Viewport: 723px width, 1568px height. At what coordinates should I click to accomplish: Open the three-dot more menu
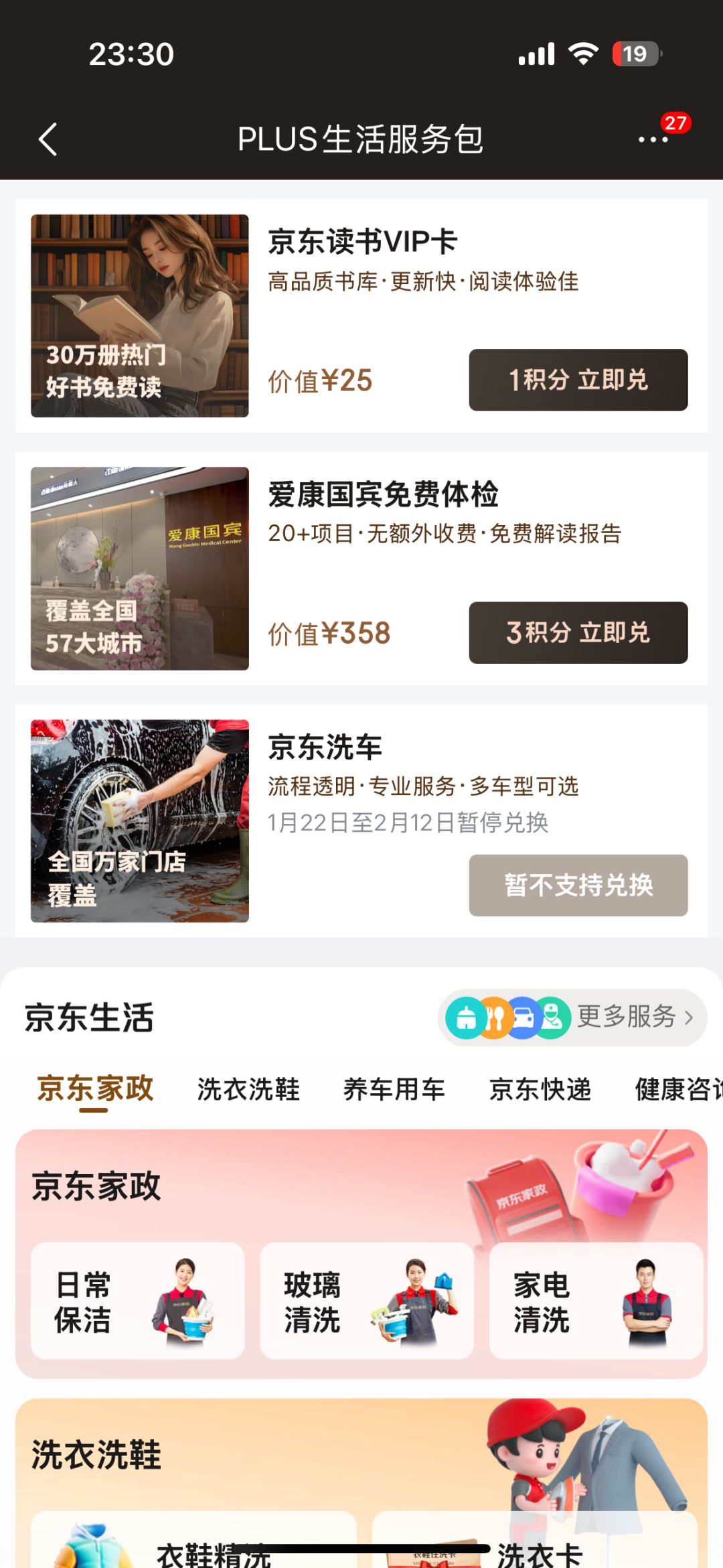click(x=653, y=139)
